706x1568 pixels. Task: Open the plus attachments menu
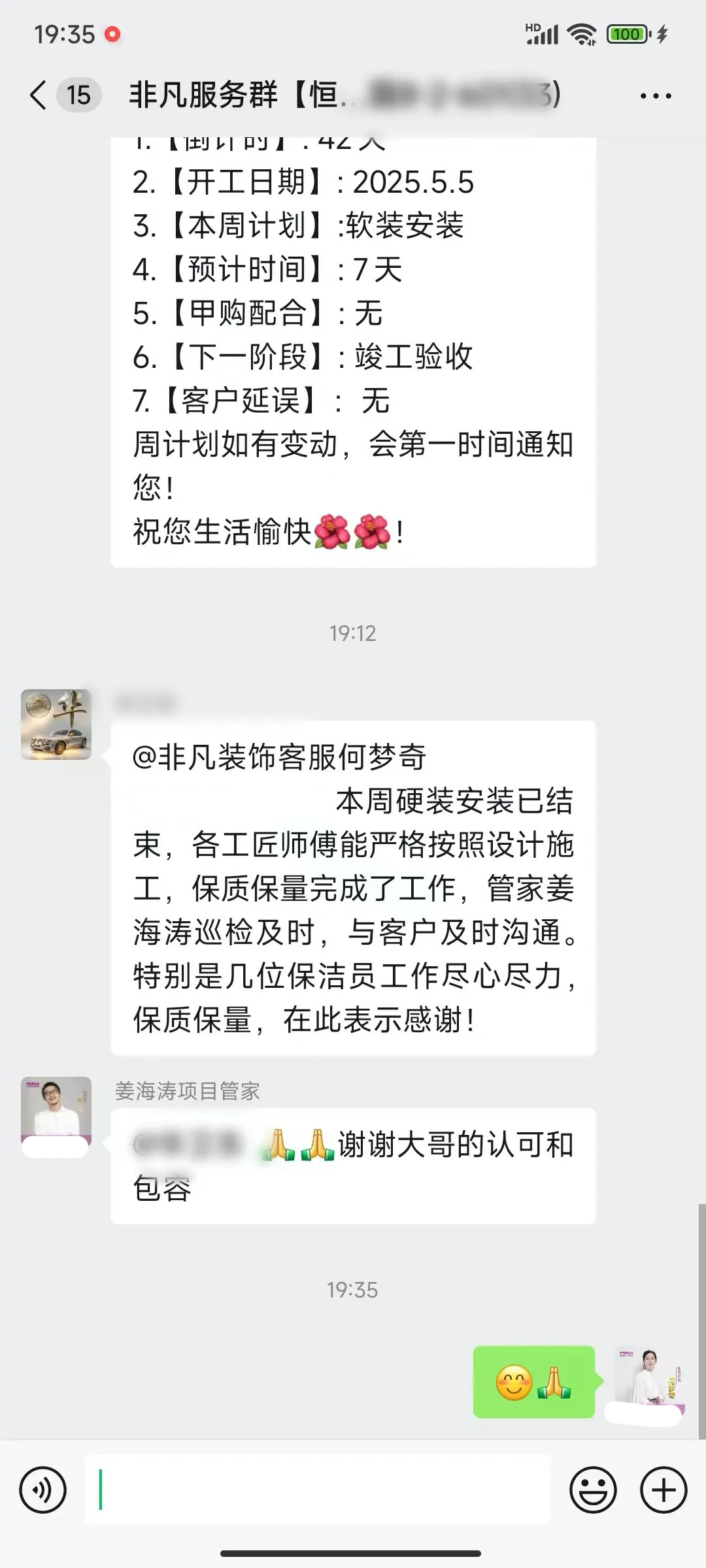[x=664, y=1490]
